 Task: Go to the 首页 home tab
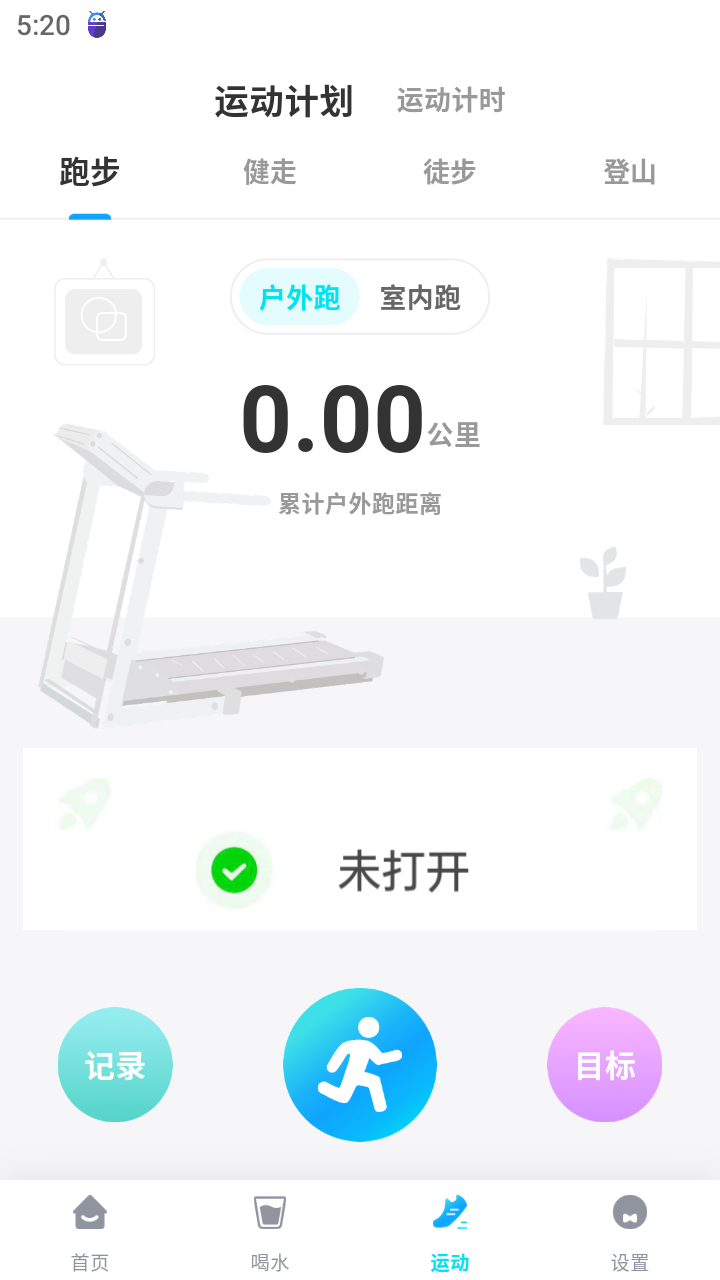tap(90, 1232)
